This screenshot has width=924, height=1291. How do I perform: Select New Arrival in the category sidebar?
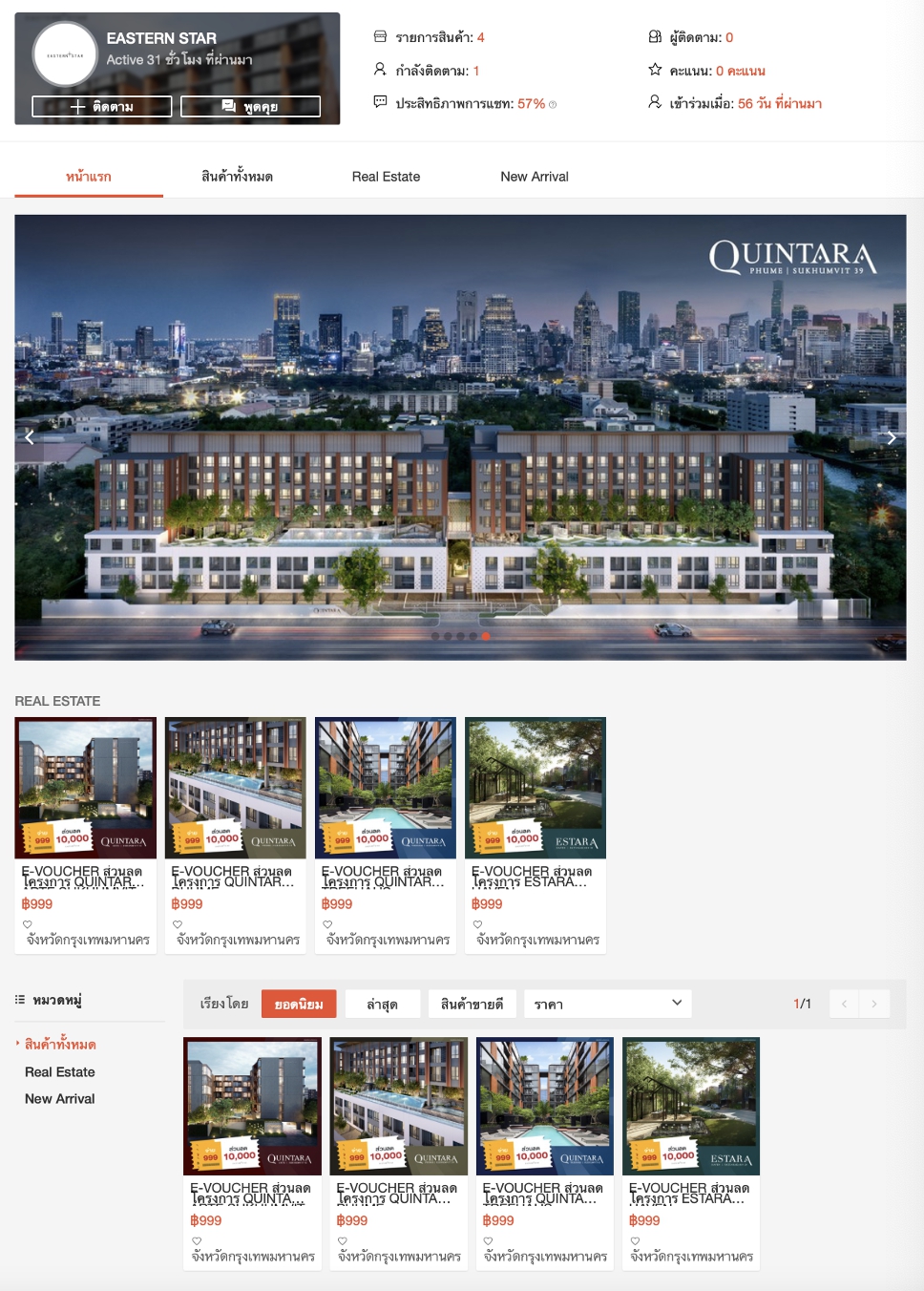(x=59, y=1099)
